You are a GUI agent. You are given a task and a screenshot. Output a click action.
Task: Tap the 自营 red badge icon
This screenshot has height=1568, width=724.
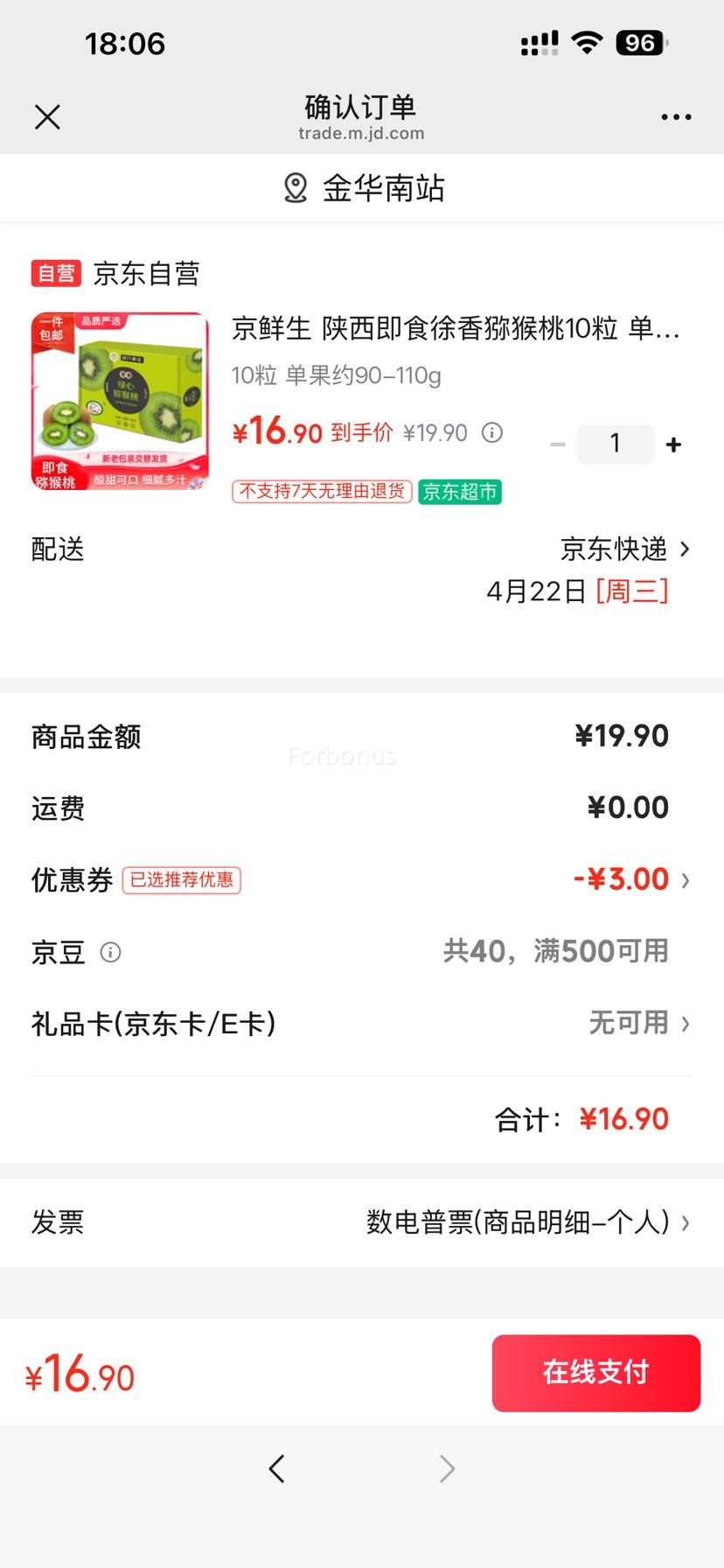click(x=55, y=273)
